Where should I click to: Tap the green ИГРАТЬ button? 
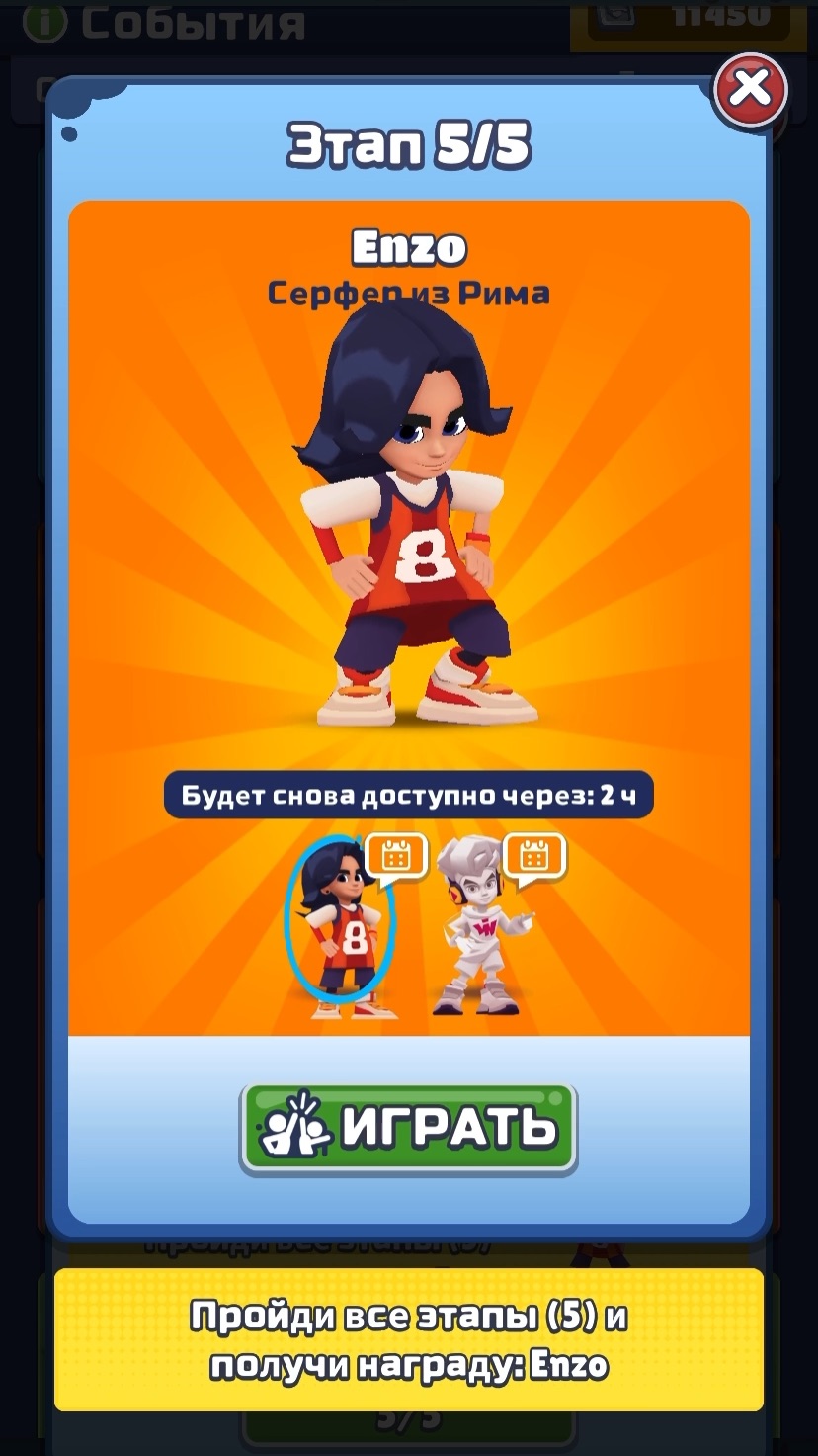coord(408,1128)
